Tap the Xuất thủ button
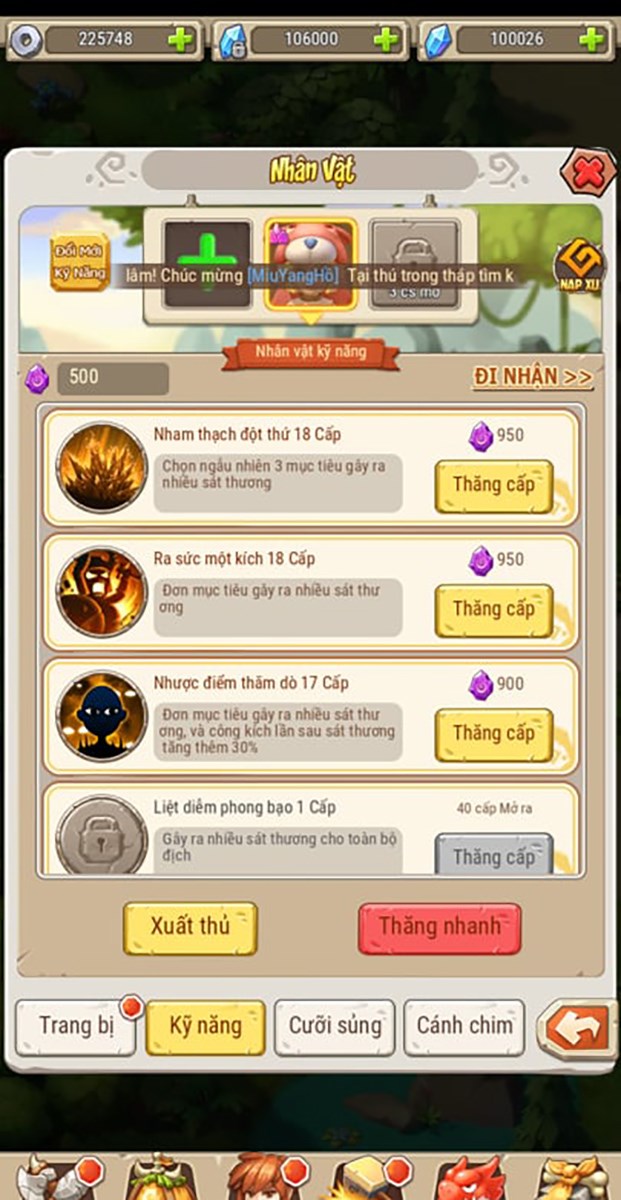This screenshot has width=621, height=1200. coord(190,927)
